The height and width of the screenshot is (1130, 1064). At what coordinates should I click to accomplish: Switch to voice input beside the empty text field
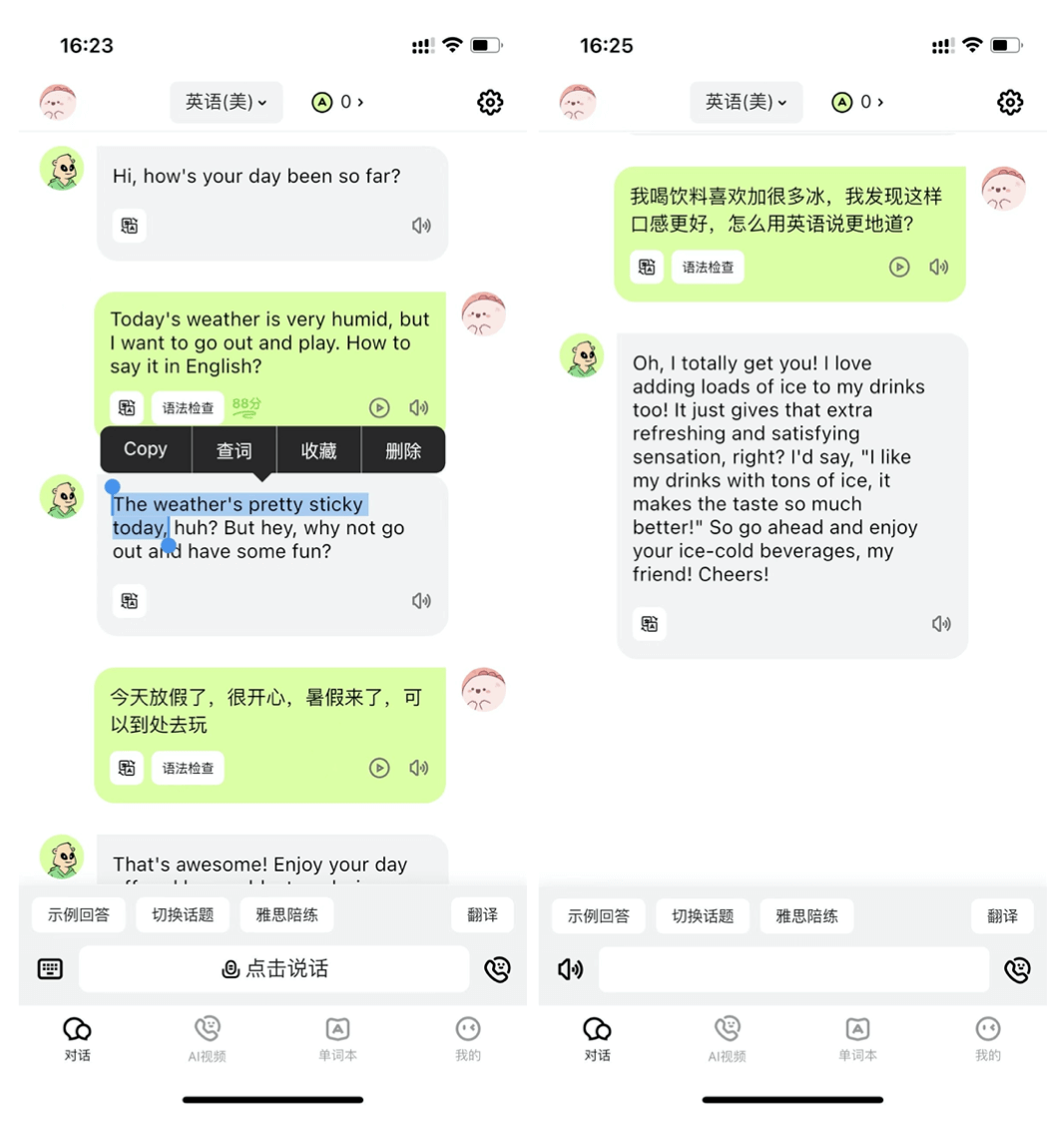click(x=570, y=969)
